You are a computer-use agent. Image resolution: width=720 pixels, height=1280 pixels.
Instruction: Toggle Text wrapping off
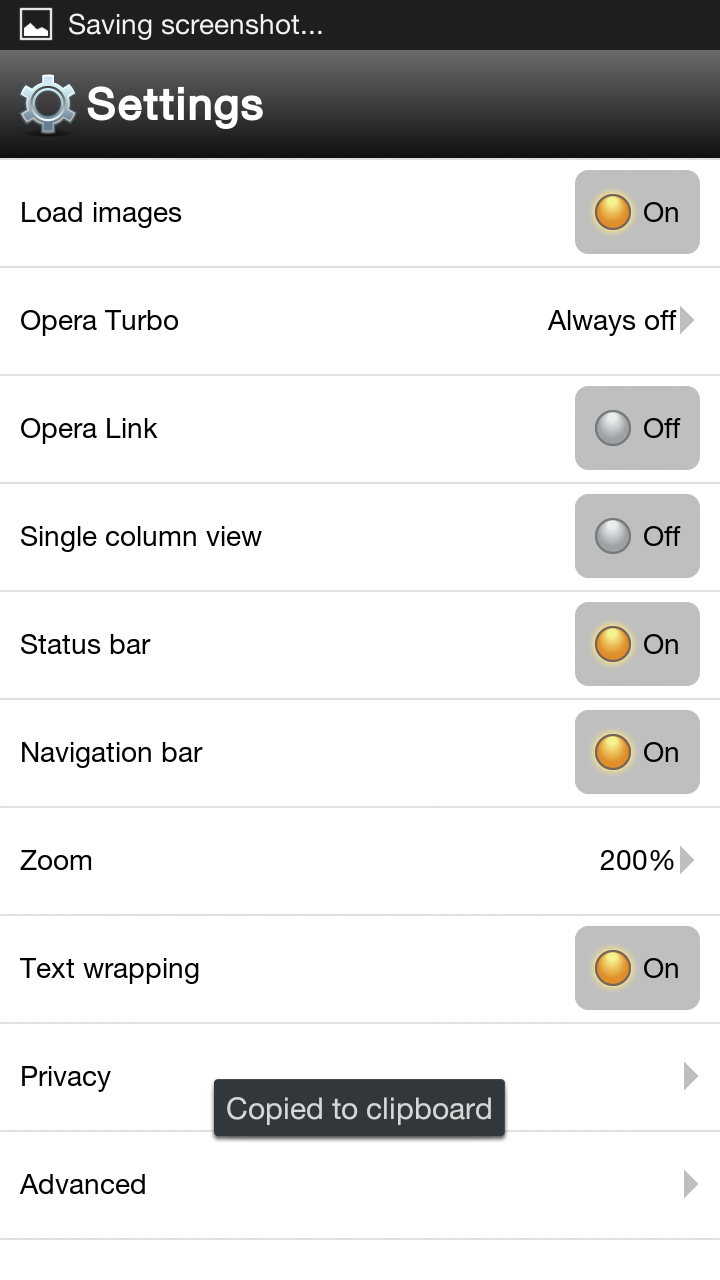point(637,968)
